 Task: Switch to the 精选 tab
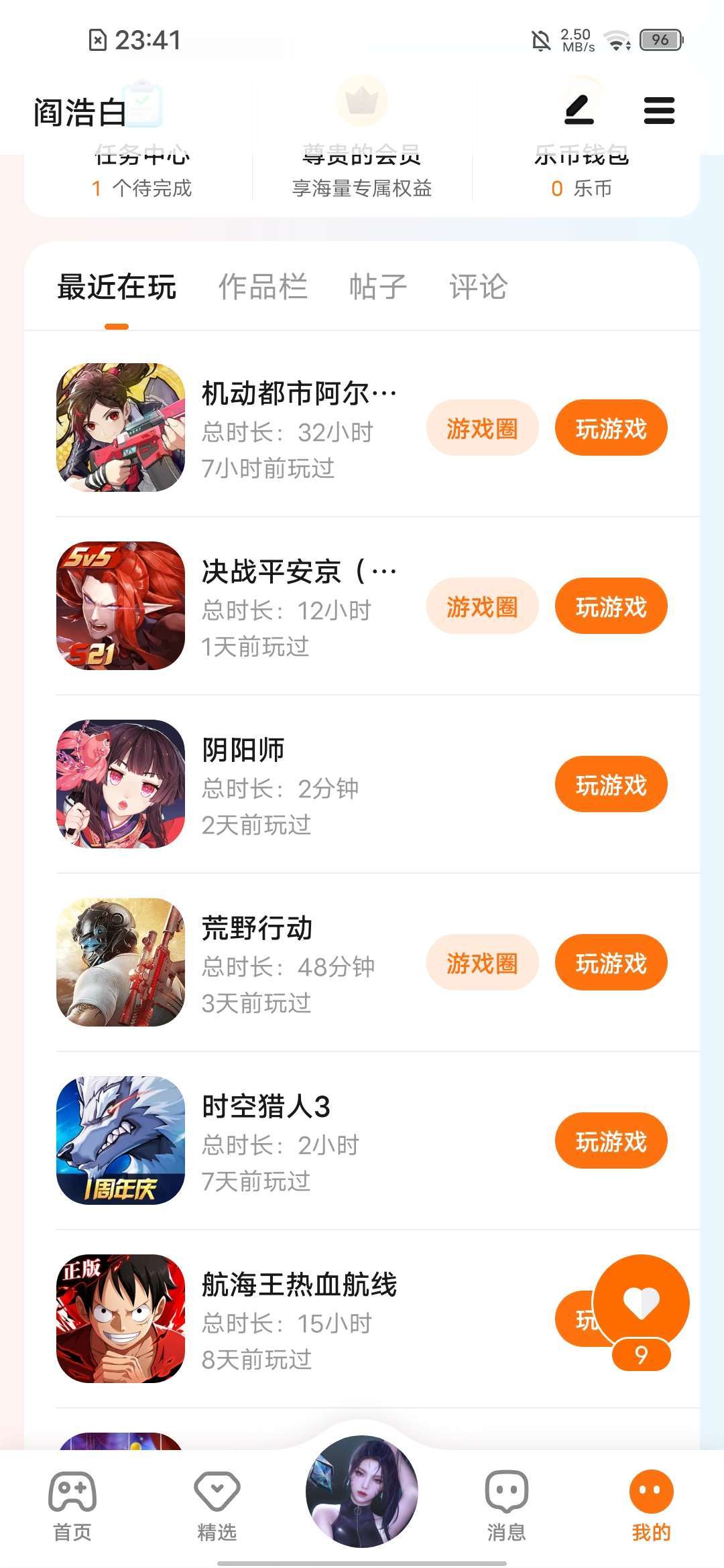[217, 1504]
